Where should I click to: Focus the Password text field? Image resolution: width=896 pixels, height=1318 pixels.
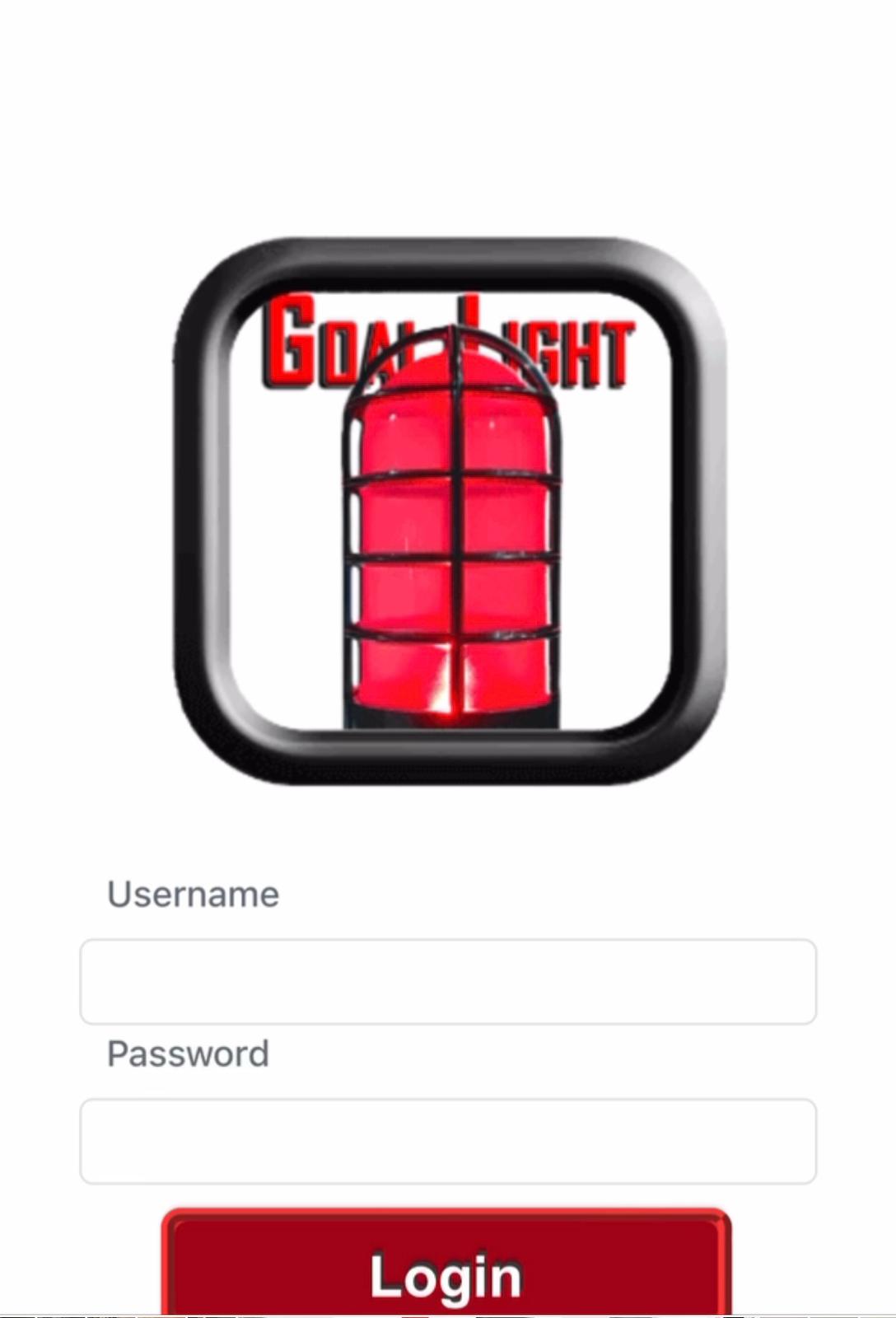click(x=448, y=1141)
